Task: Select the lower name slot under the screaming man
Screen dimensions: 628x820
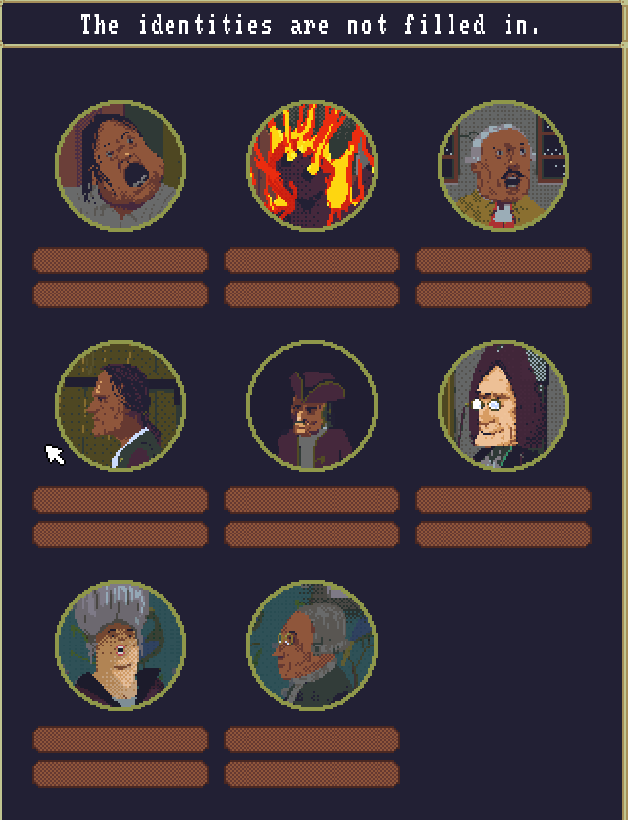Action: tap(120, 295)
